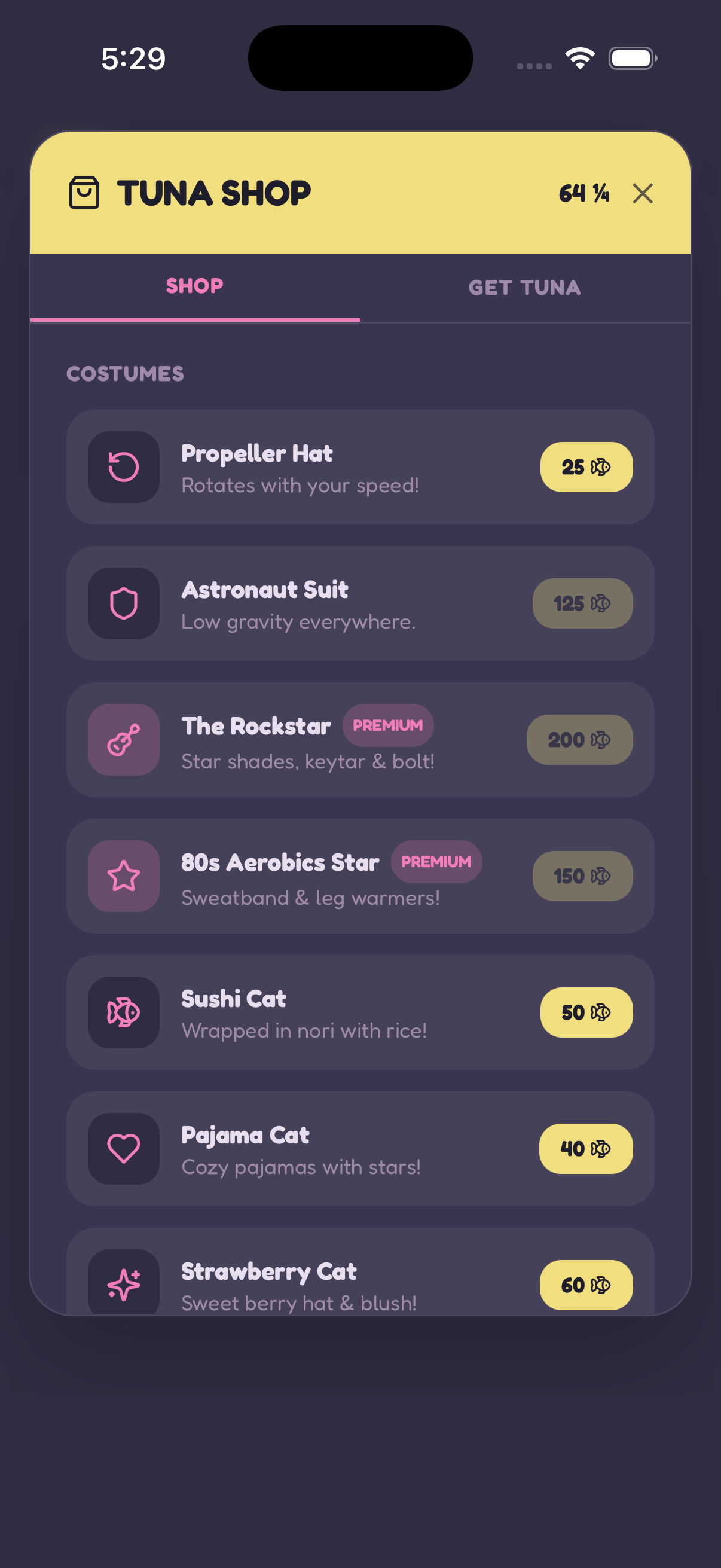
Task: Purchase Strawberry Cat for 60 tuna
Action: (x=585, y=1285)
